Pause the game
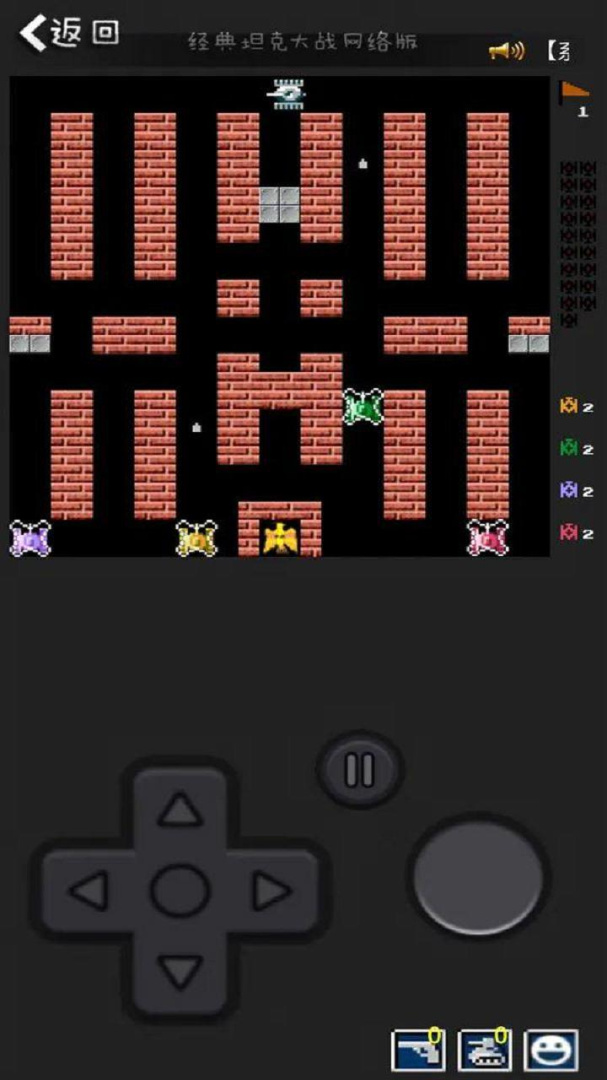This screenshot has height=1080, width=607. tap(360, 770)
